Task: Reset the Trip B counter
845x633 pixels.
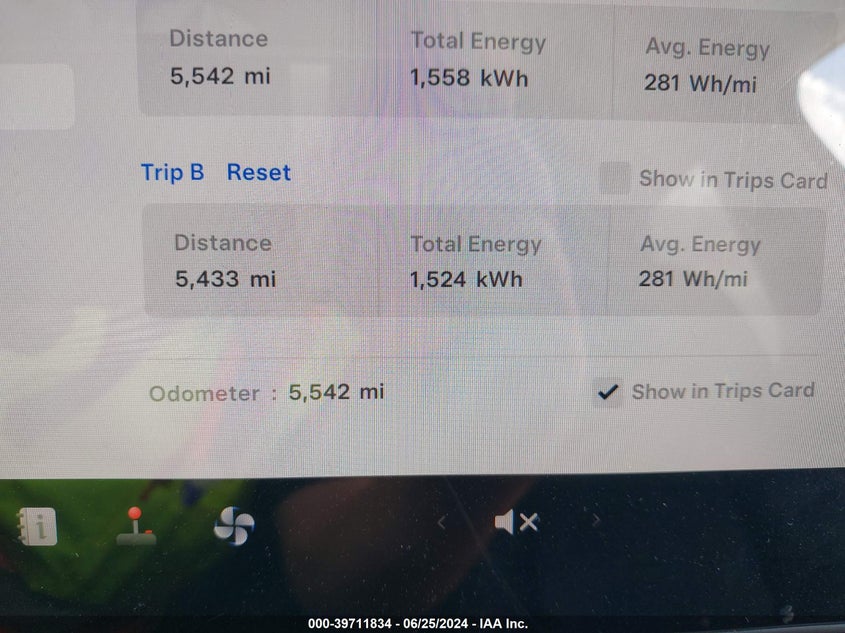Action: point(258,172)
